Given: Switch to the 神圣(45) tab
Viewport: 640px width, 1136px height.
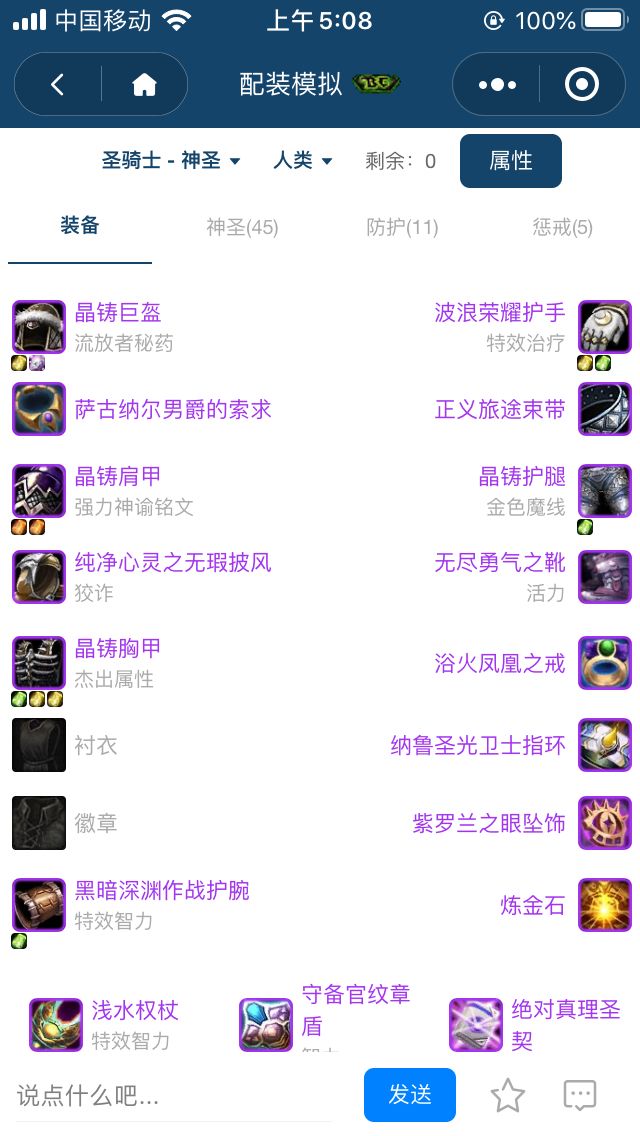Looking at the screenshot, I should click(x=242, y=227).
